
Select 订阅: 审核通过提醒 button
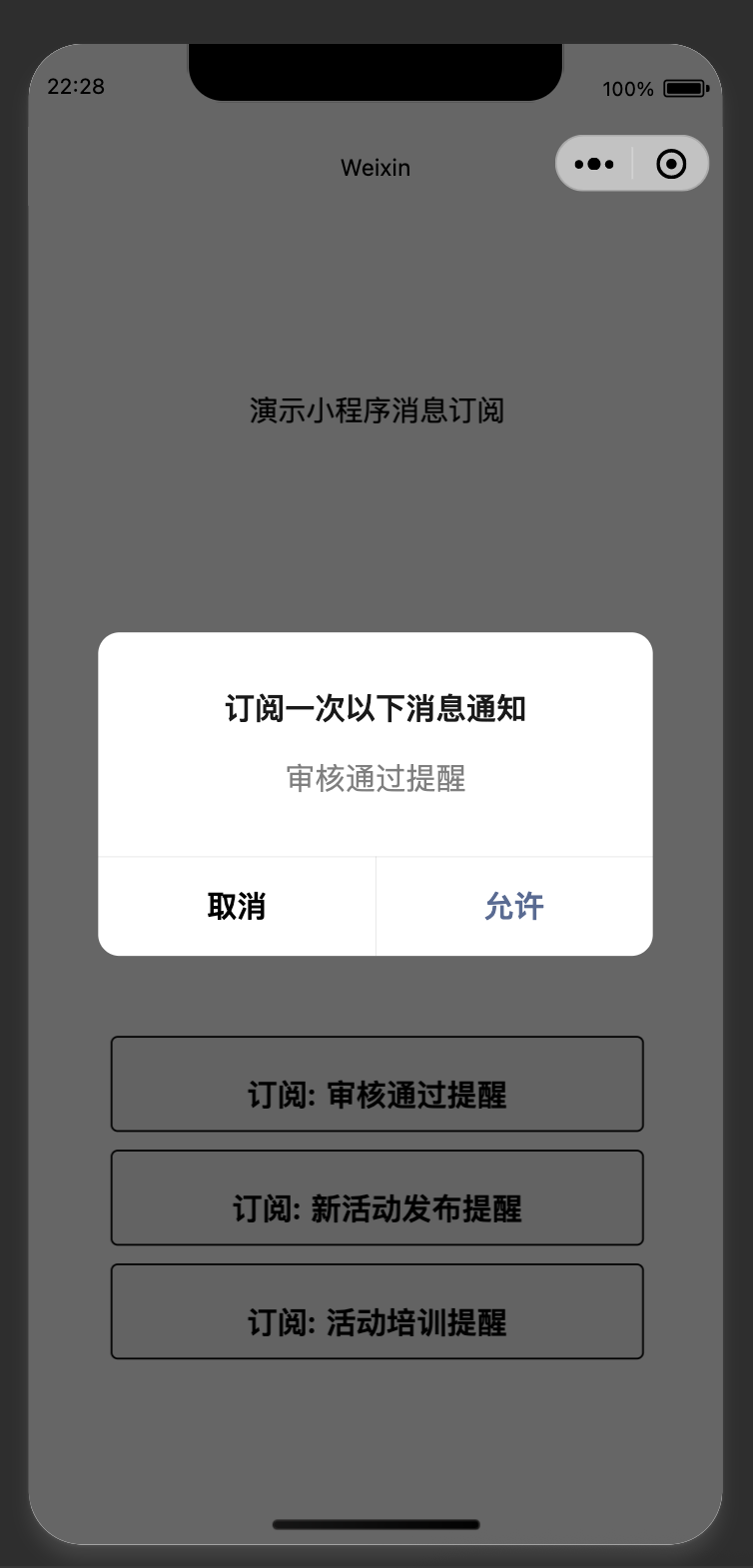(x=376, y=1084)
